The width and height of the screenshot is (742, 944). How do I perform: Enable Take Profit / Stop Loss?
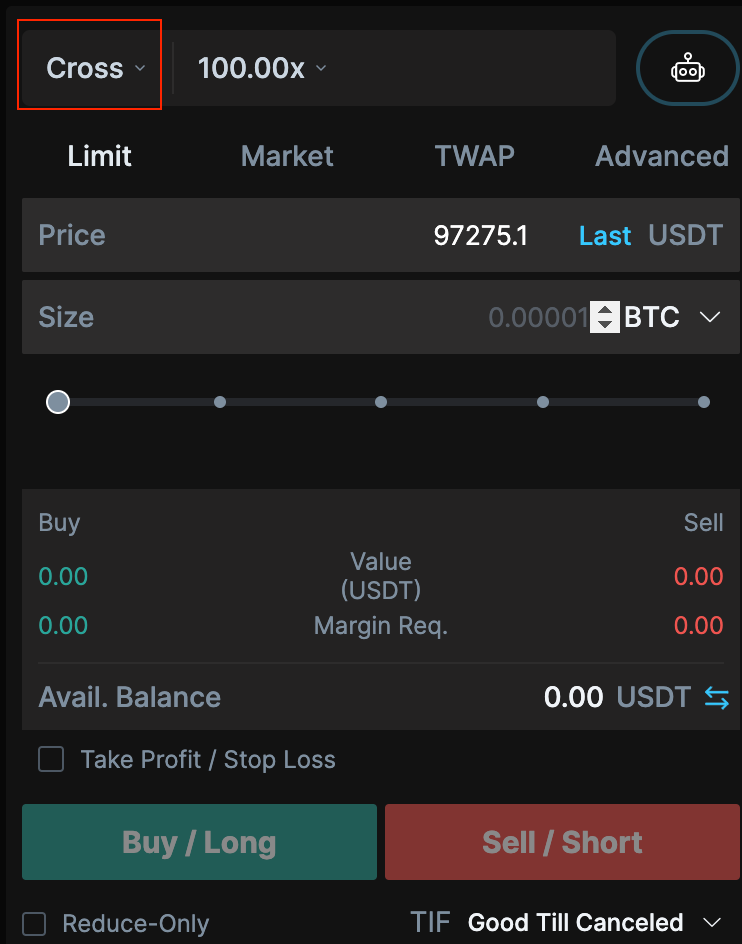(x=51, y=760)
